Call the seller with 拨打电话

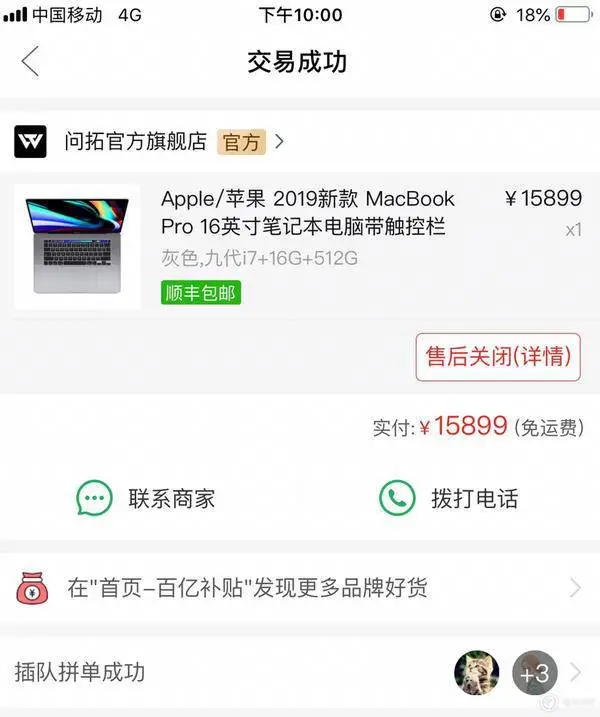click(448, 498)
